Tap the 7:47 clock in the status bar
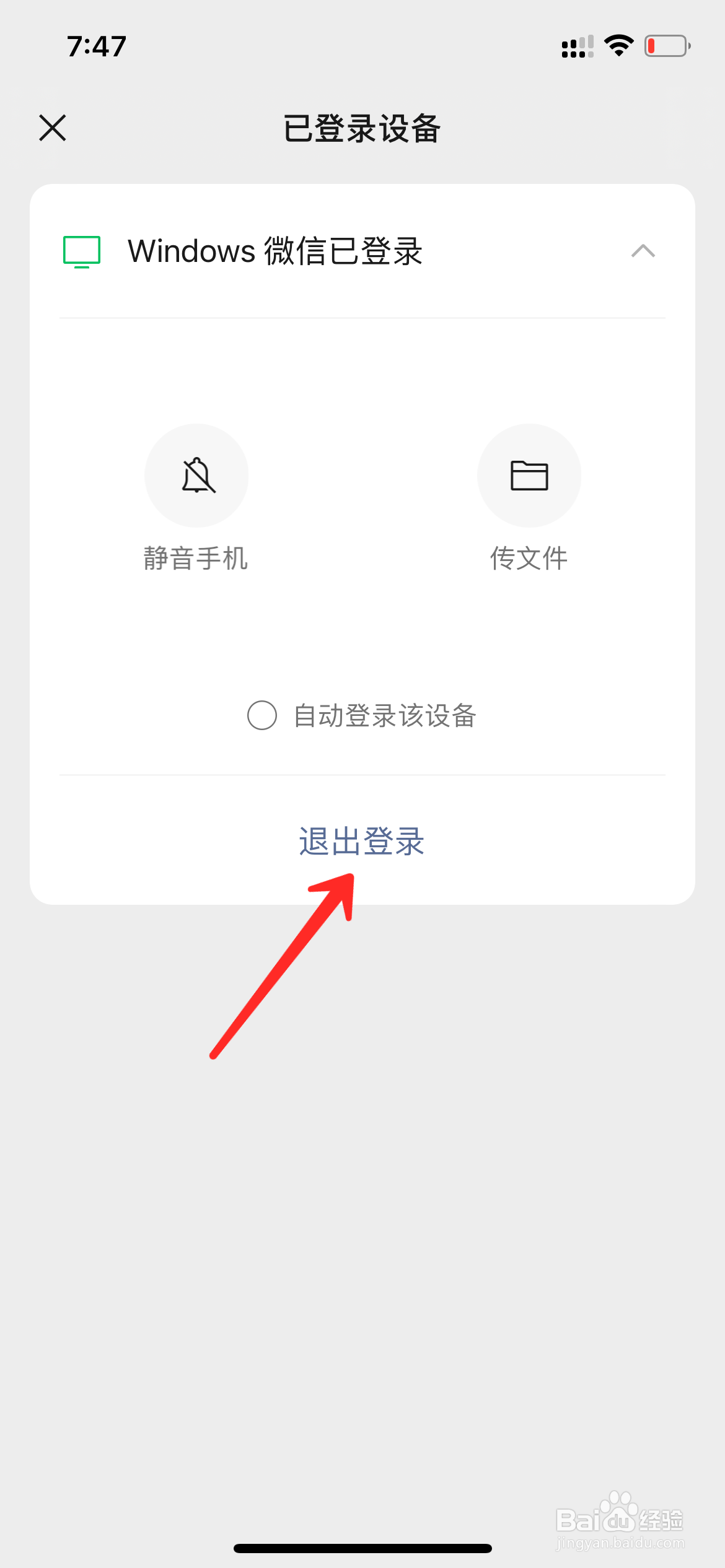The height and width of the screenshot is (1568, 725). coord(97,45)
